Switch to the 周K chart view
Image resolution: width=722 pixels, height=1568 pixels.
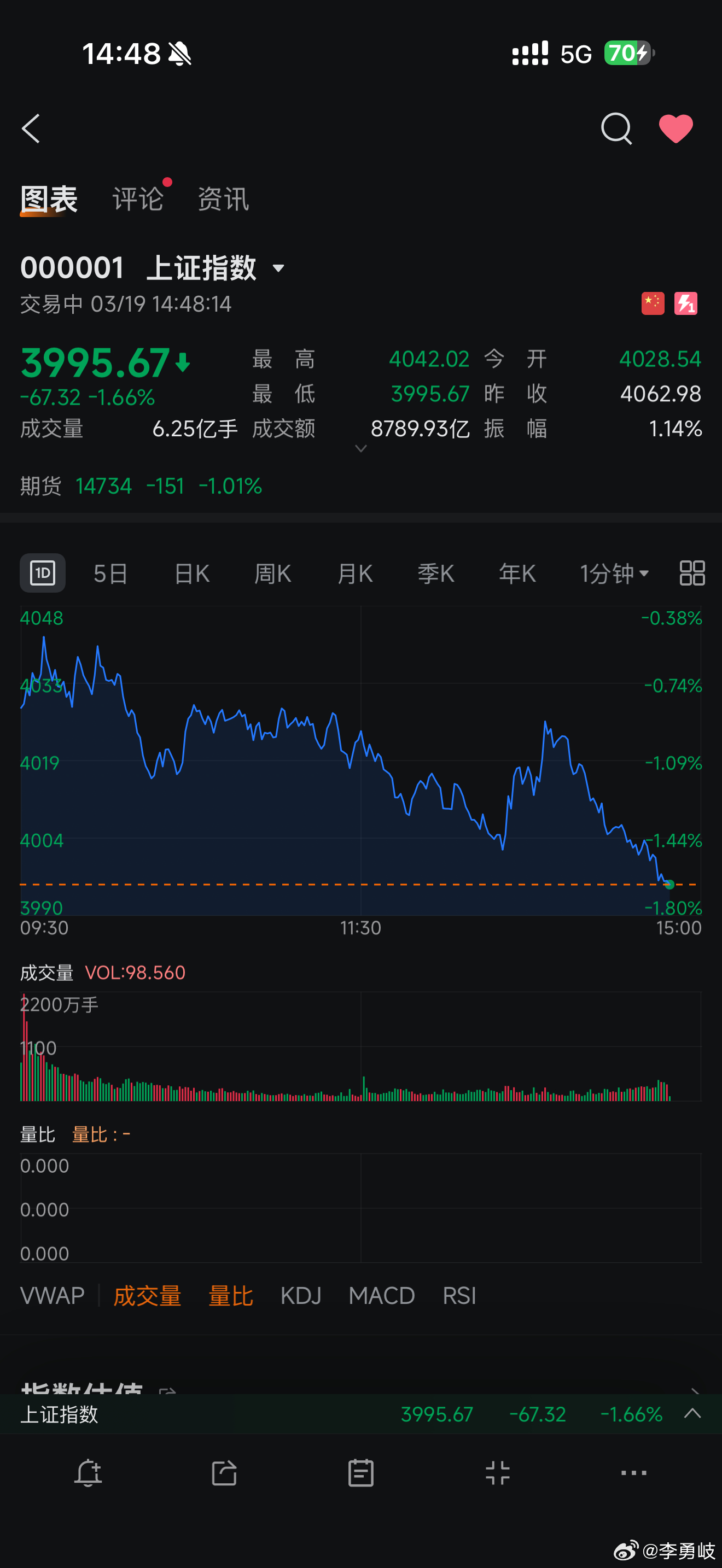(x=271, y=573)
